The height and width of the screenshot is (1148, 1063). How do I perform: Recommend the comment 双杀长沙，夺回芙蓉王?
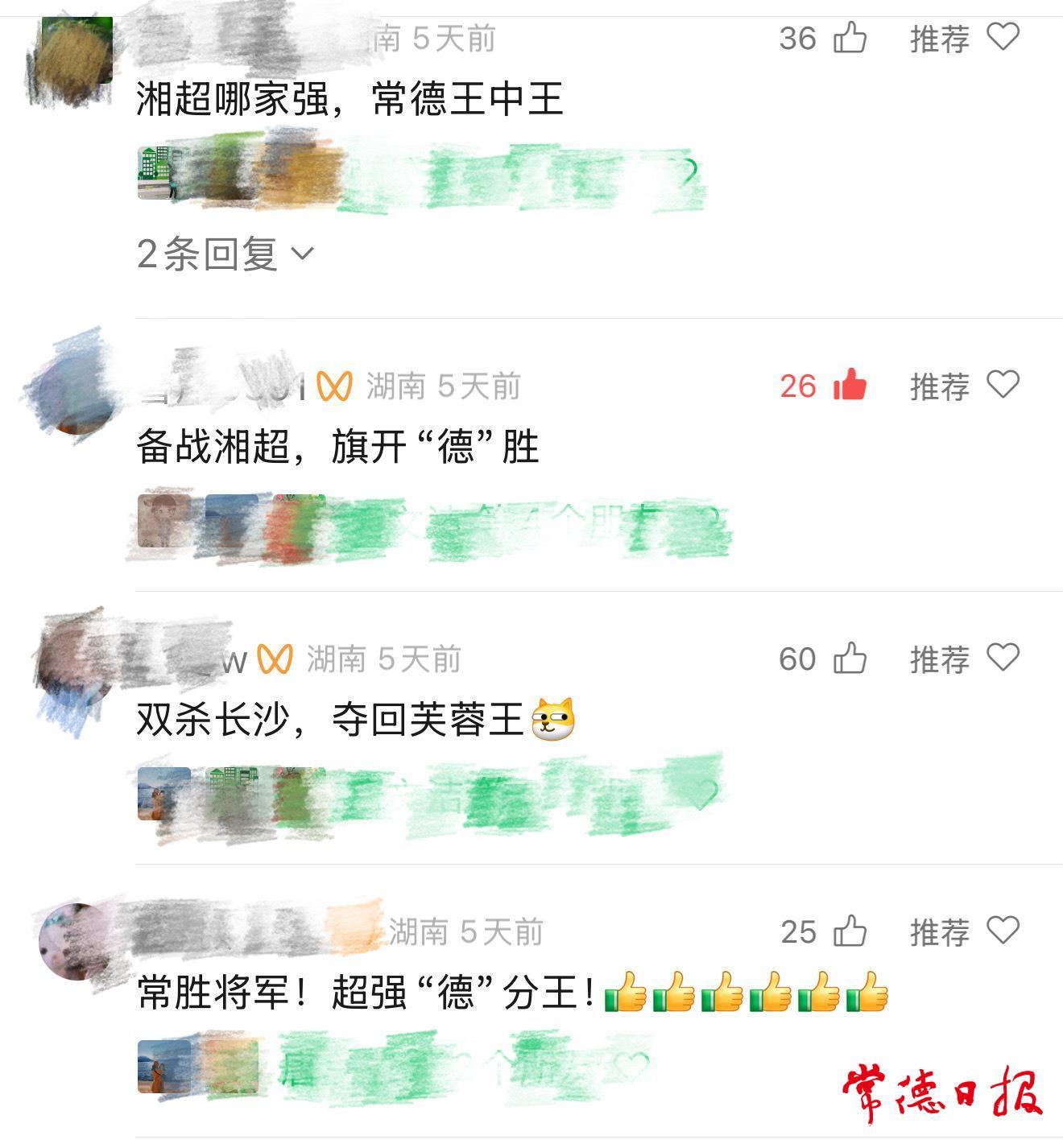(x=965, y=659)
